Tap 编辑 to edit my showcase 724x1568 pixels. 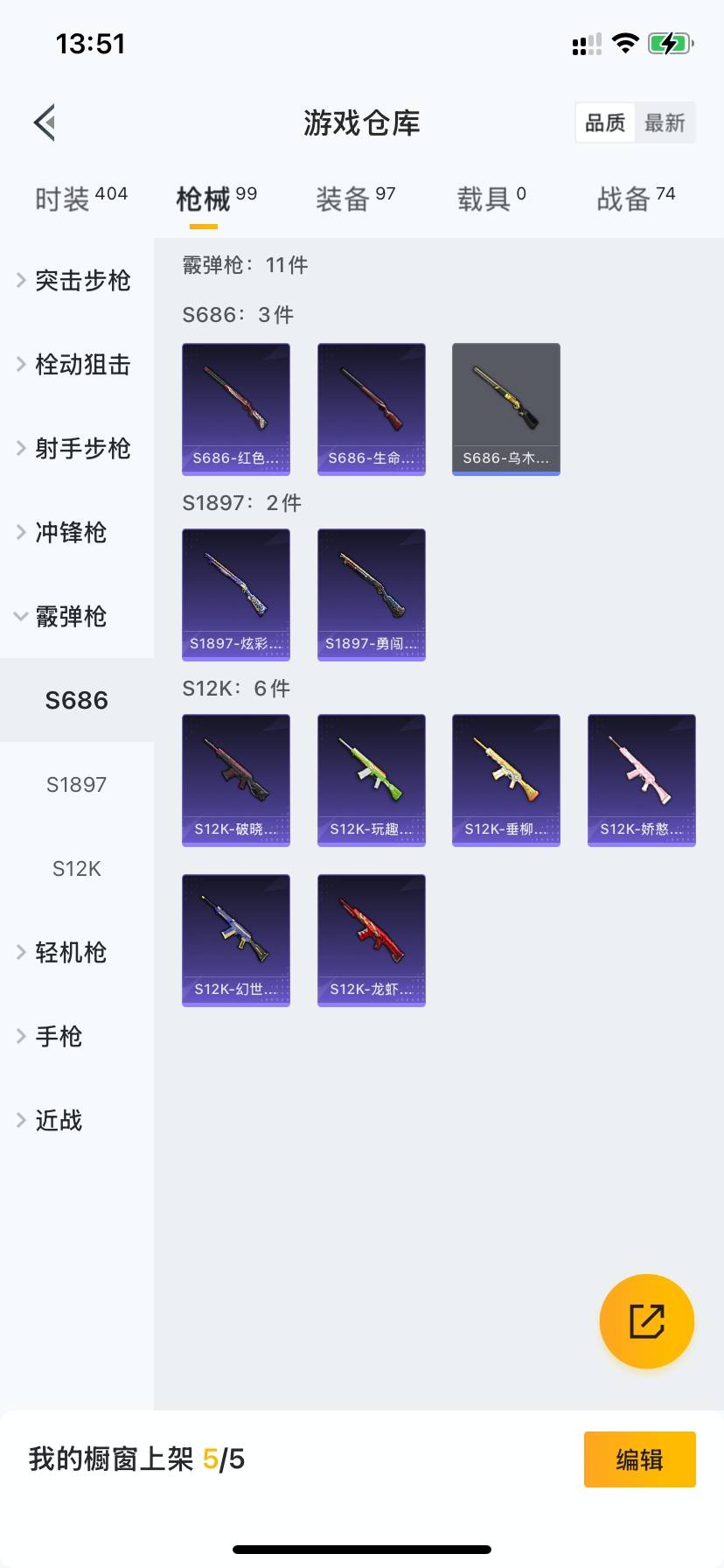[x=639, y=1459]
